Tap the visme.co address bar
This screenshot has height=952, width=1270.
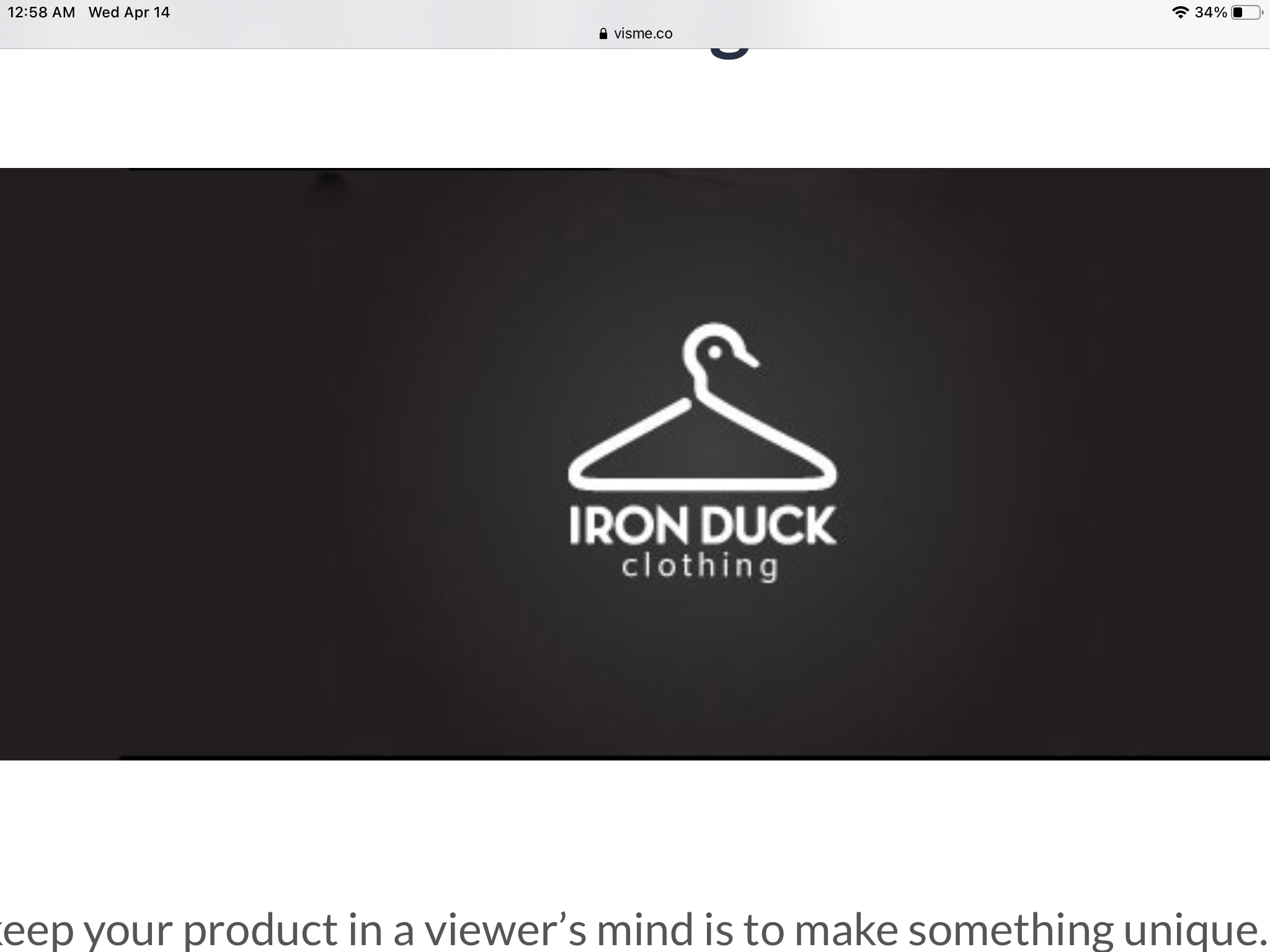[x=636, y=33]
